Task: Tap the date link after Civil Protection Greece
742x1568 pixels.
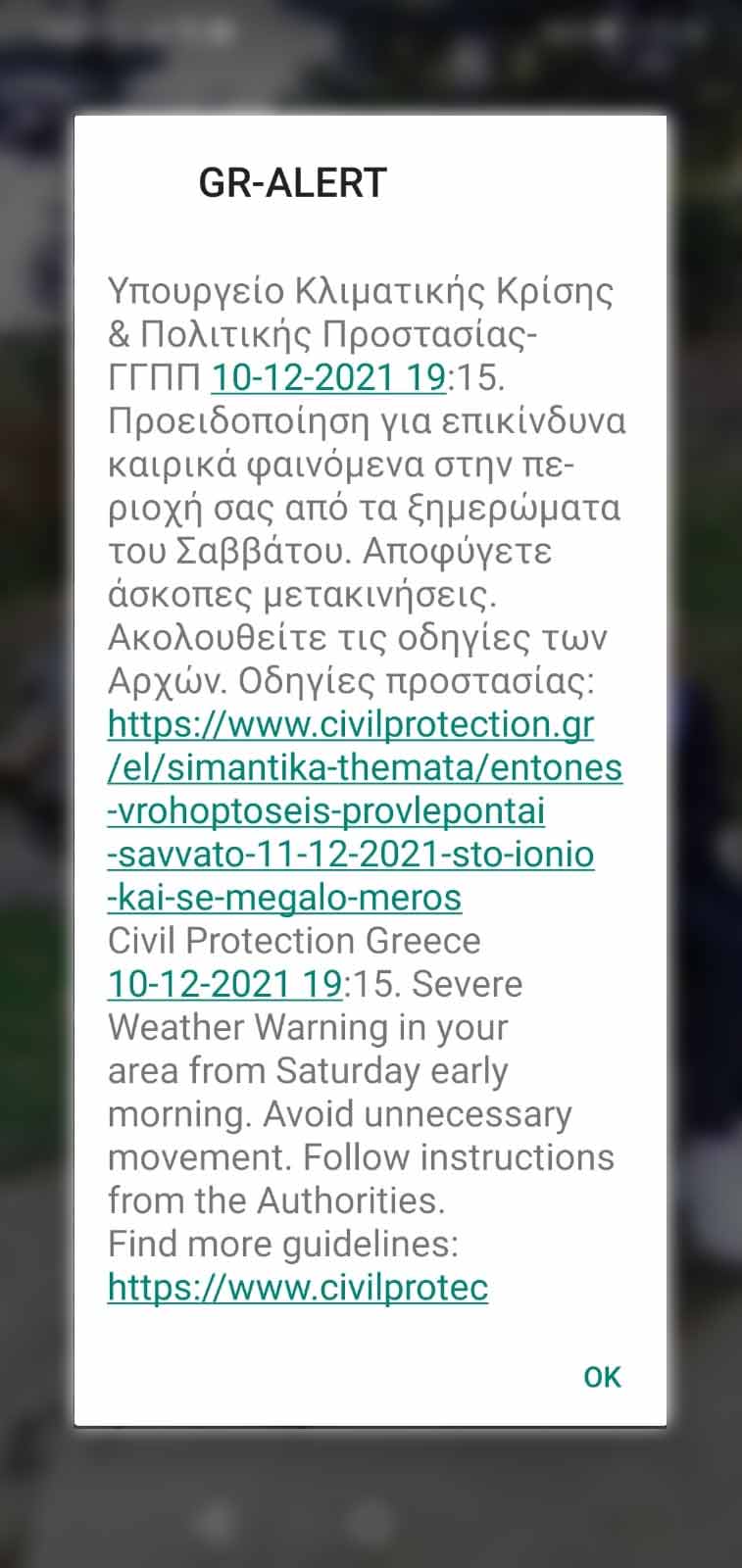Action: [224, 984]
